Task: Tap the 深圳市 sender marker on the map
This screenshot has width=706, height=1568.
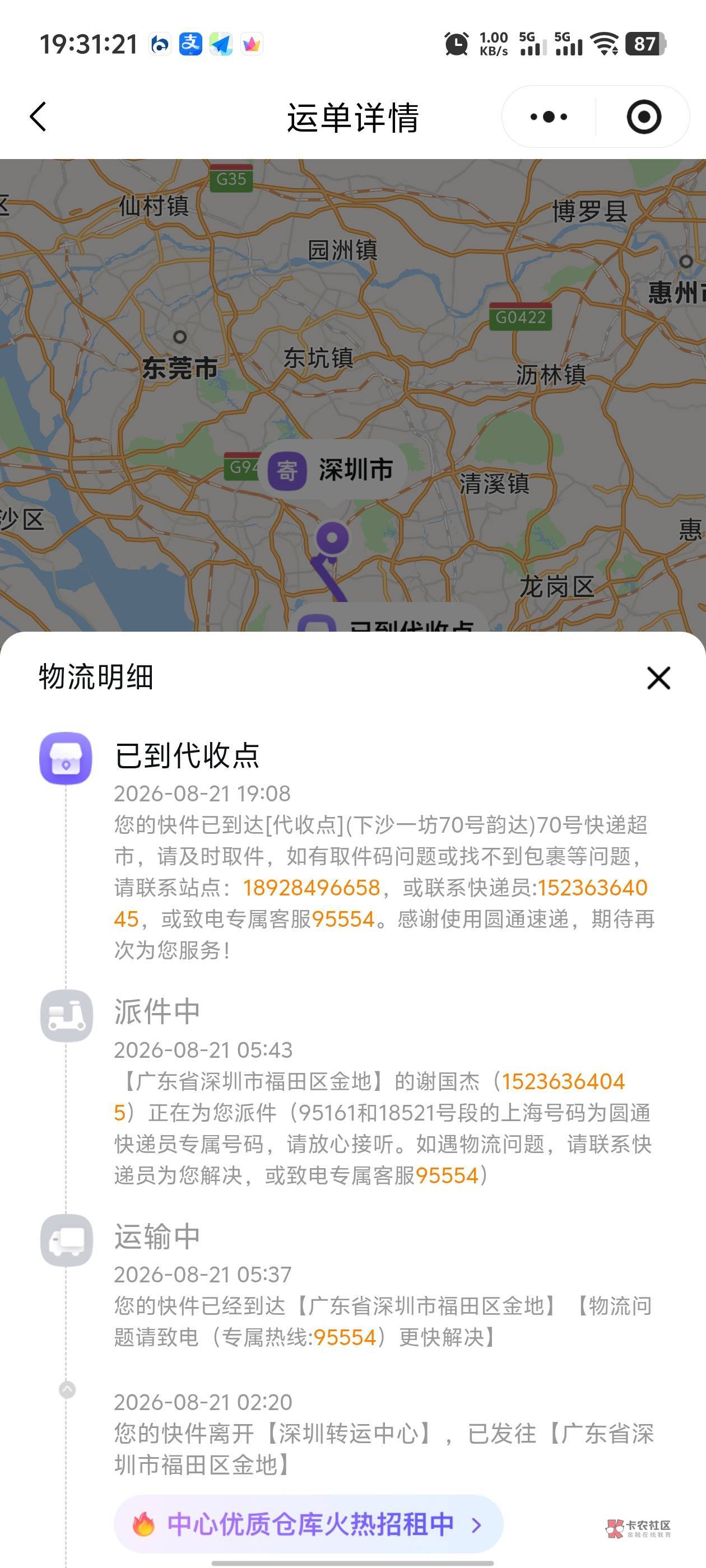Action: (332, 470)
